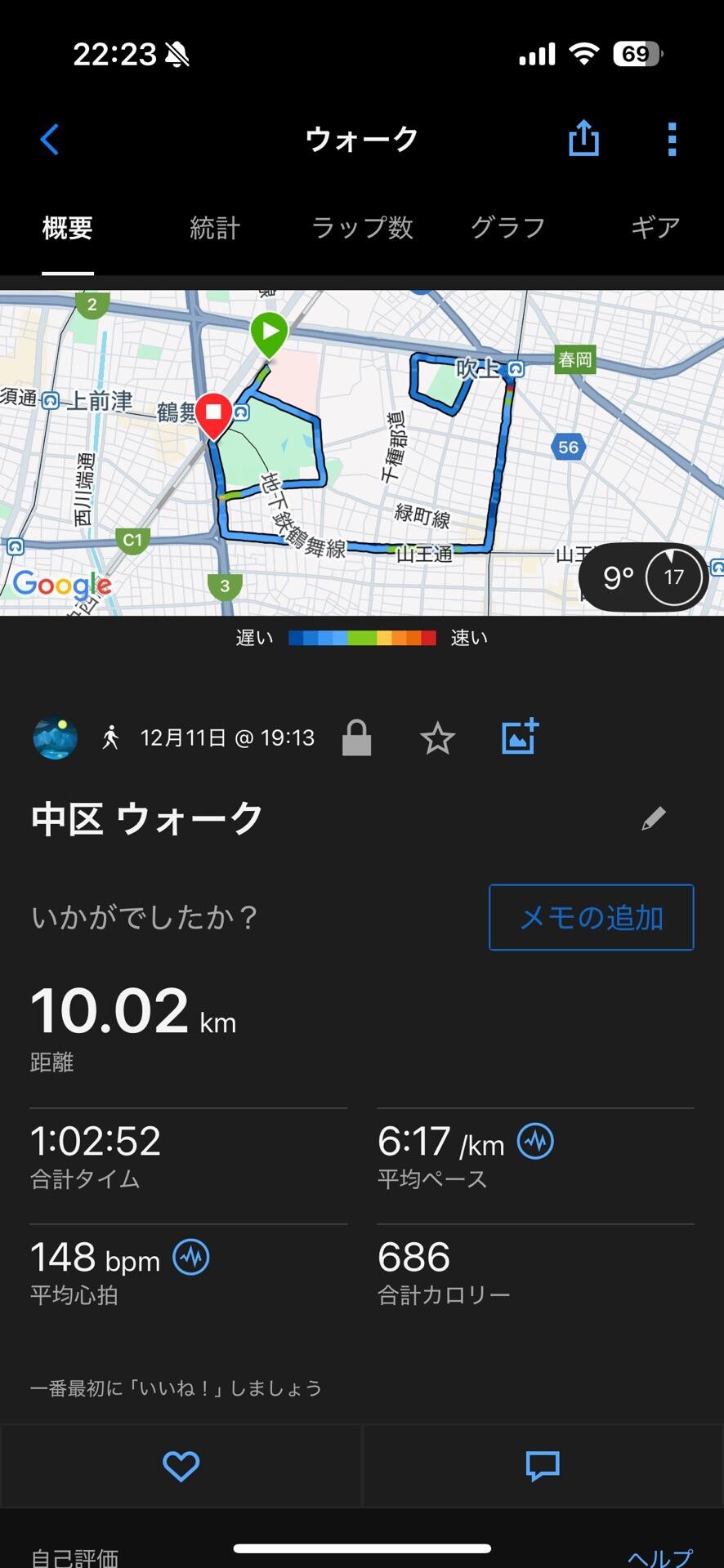Tap the privacy lock icon
The width and height of the screenshot is (724, 1568).
(357, 737)
